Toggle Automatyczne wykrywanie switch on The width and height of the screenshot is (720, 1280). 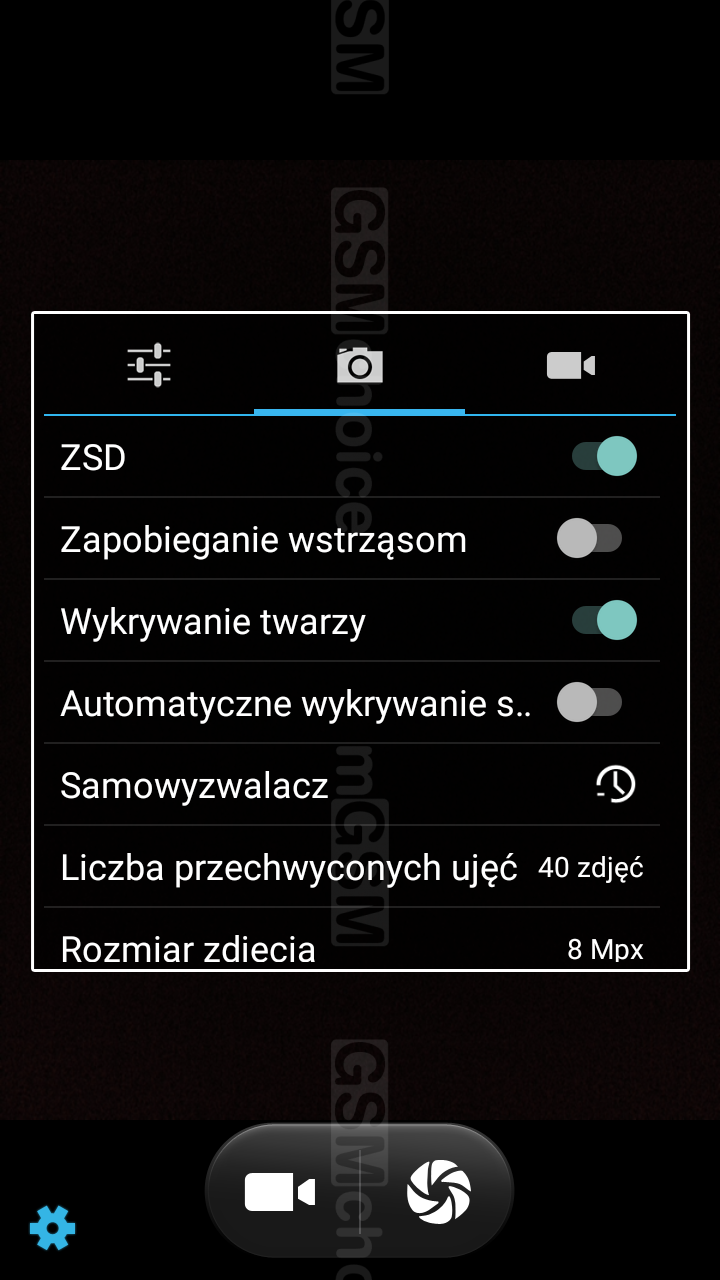point(590,703)
